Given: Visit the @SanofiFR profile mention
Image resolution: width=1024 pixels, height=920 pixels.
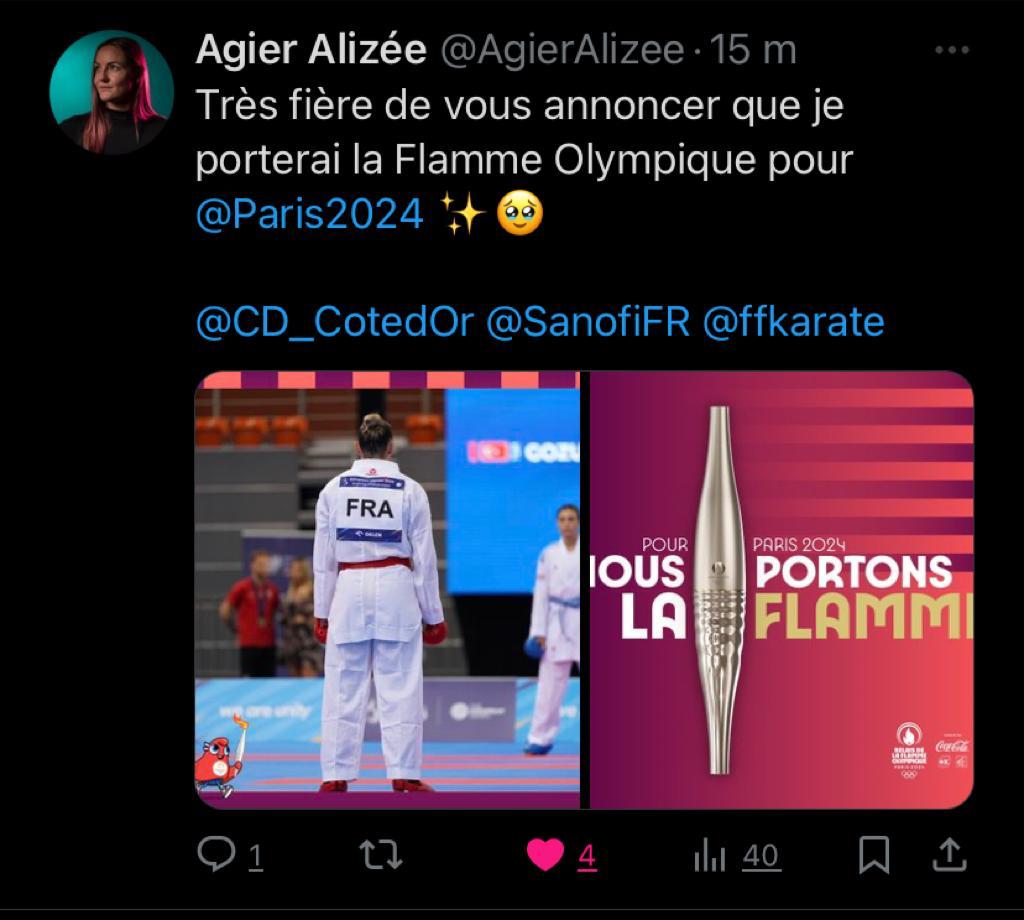Looking at the screenshot, I should 587,322.
